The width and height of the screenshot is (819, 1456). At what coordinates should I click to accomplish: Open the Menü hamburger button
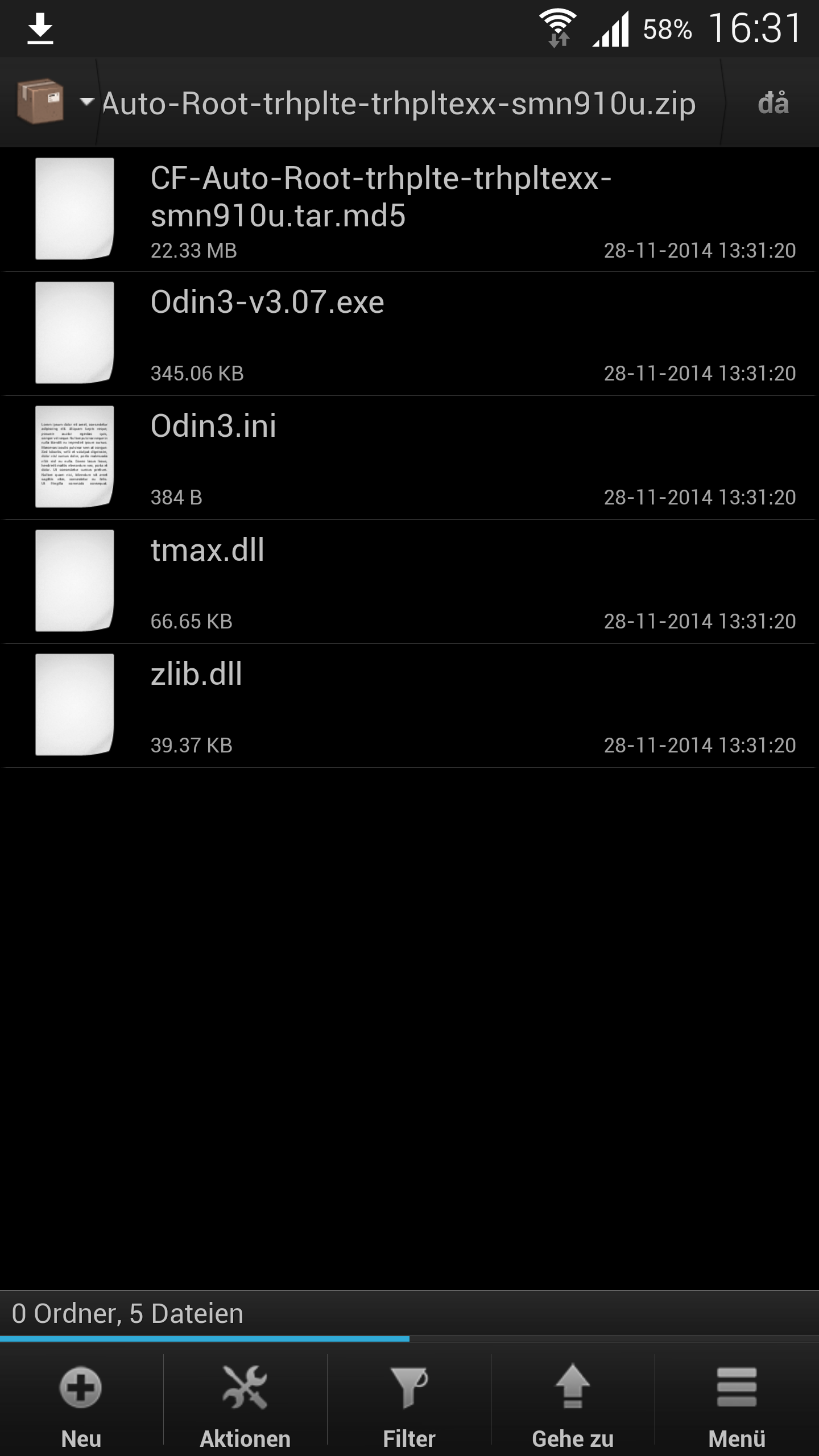click(x=737, y=1400)
